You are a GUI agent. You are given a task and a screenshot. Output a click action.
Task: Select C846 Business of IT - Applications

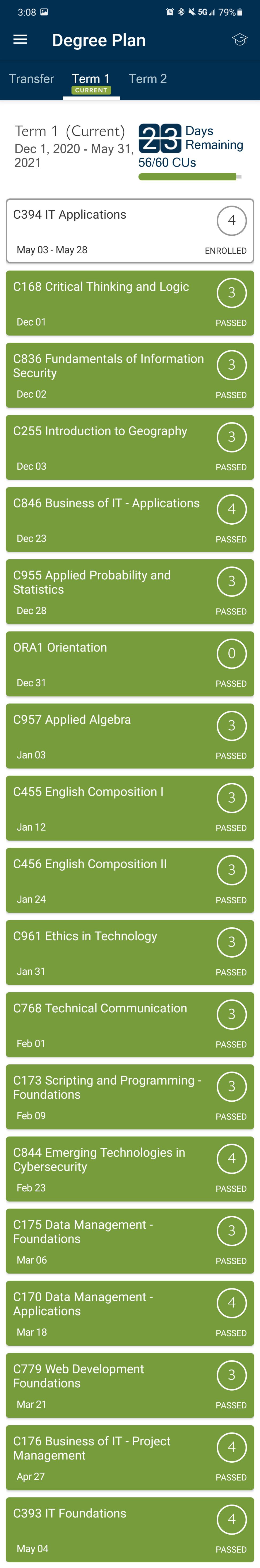coord(130,519)
